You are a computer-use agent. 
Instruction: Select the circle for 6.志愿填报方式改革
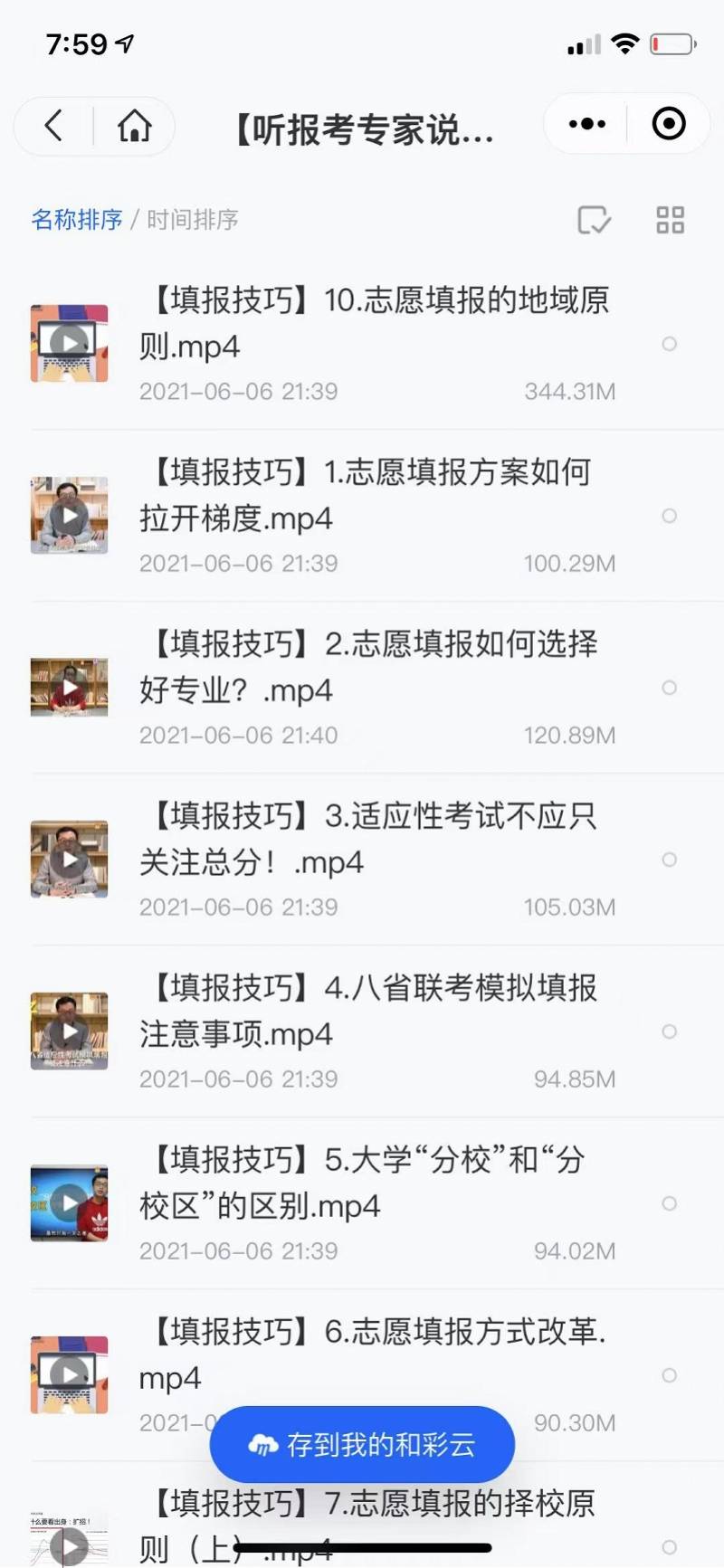tap(670, 1375)
